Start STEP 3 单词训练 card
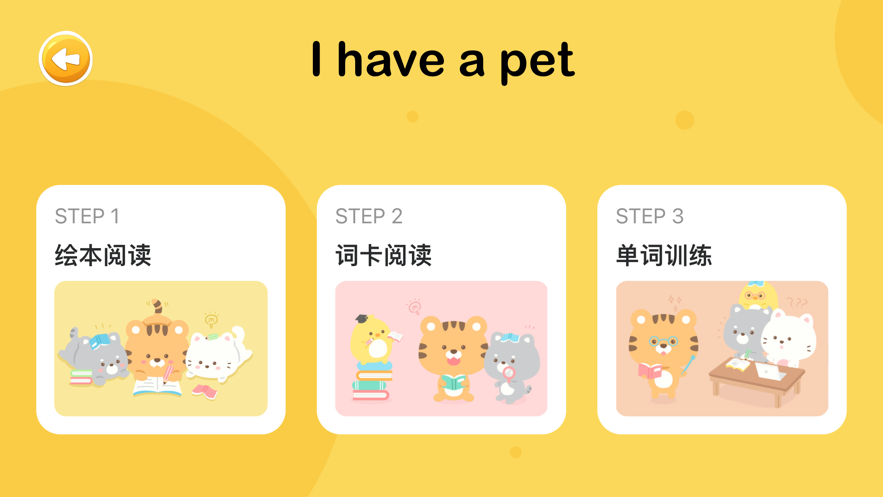 721,310
